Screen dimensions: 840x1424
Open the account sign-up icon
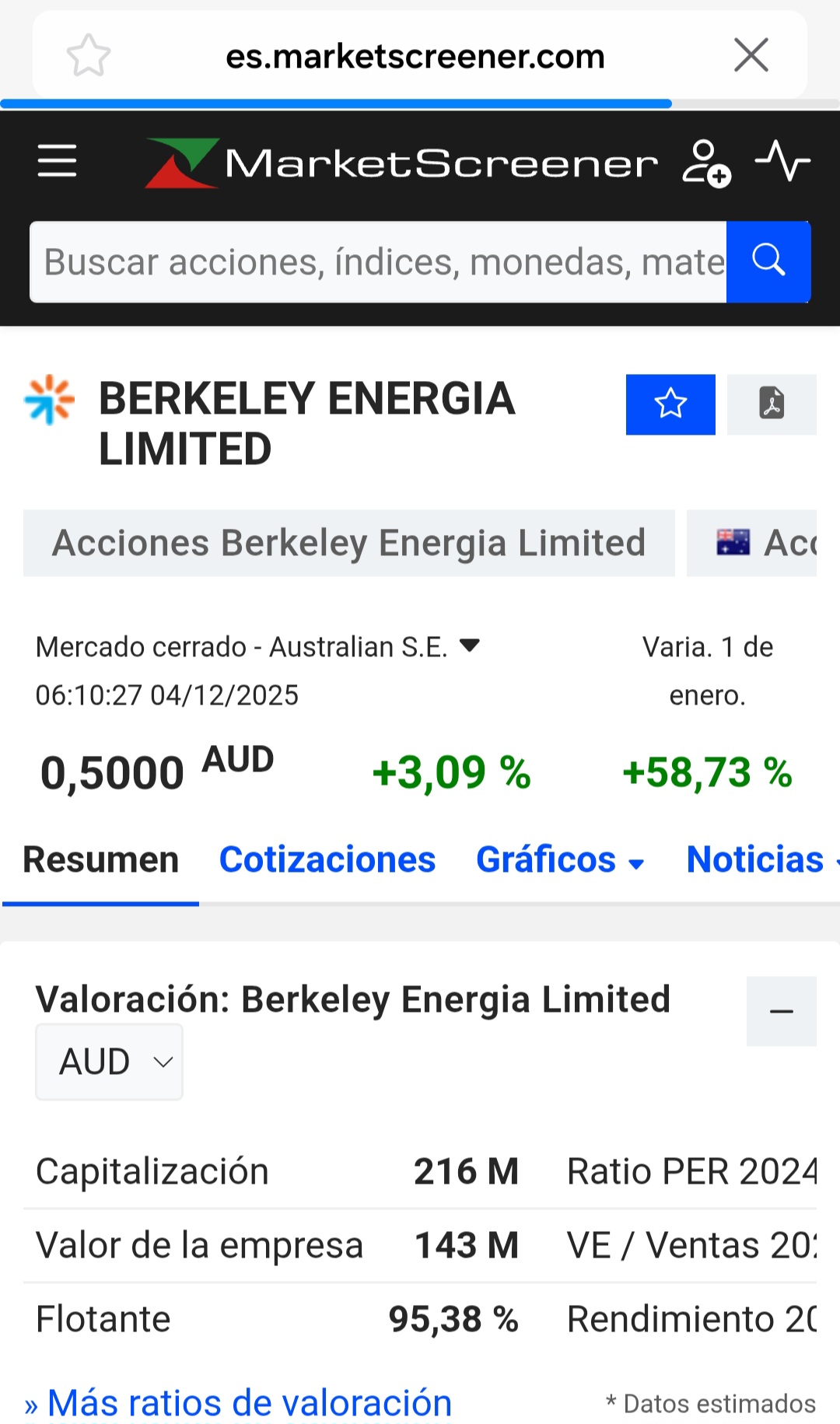point(705,163)
